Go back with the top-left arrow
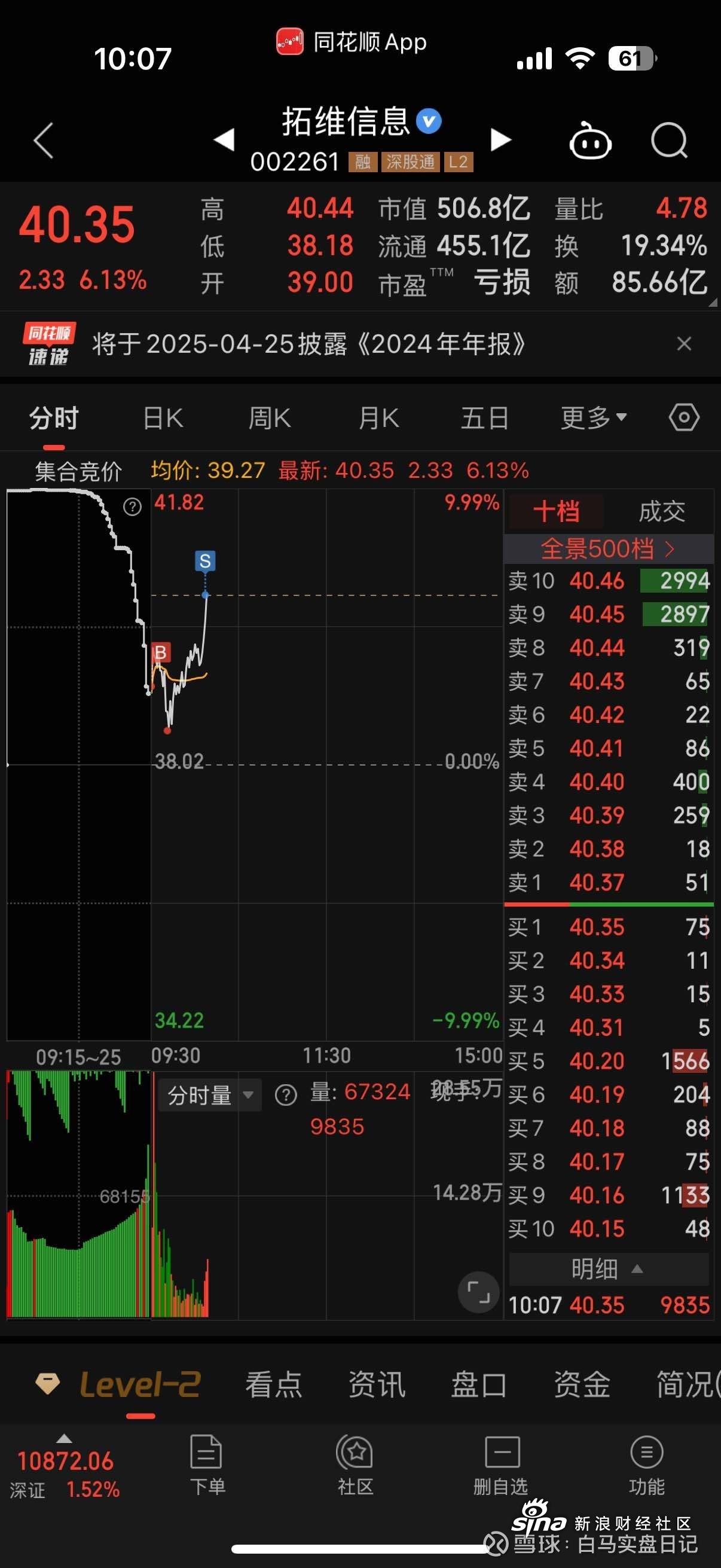Viewport: 721px width, 1568px height. pyautogui.click(x=44, y=141)
